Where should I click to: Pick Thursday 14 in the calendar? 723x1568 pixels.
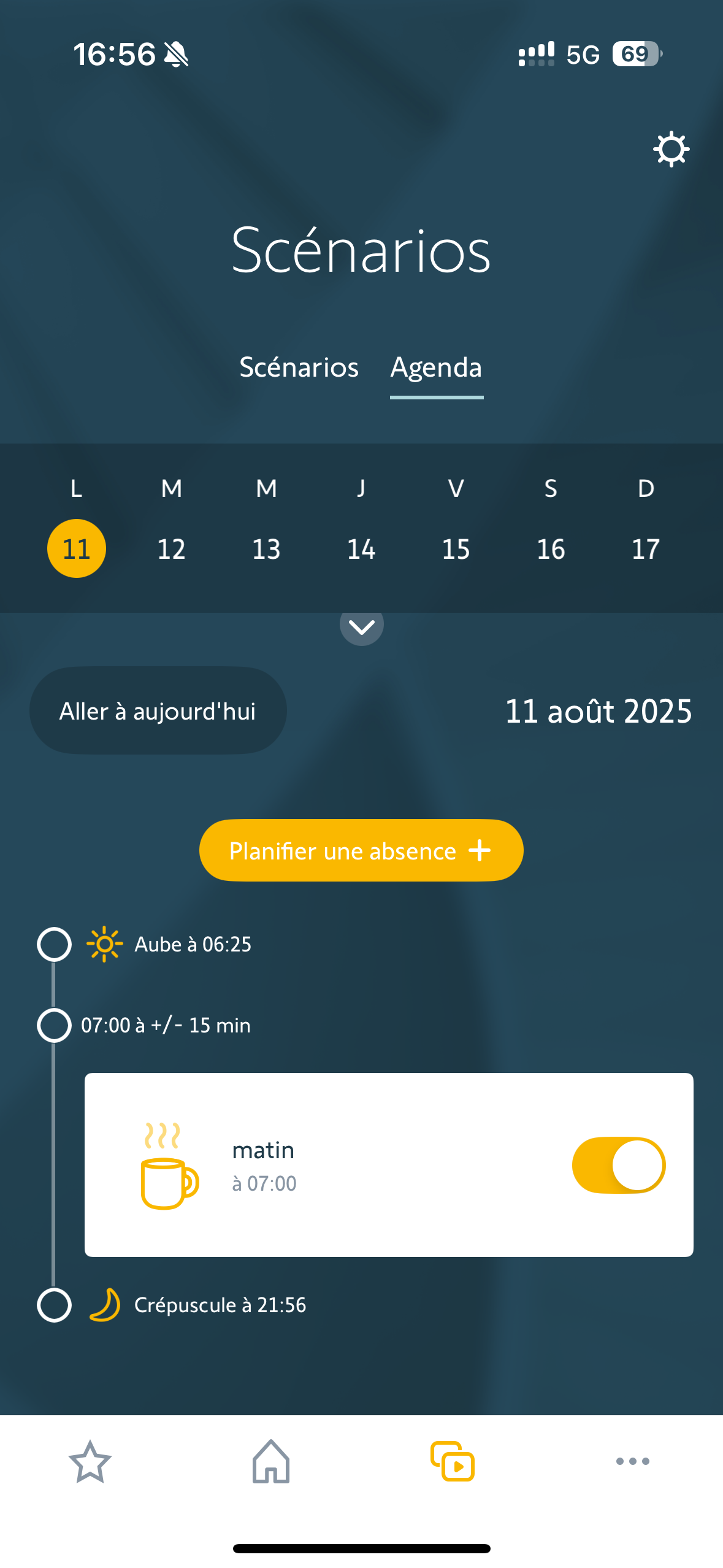361,548
